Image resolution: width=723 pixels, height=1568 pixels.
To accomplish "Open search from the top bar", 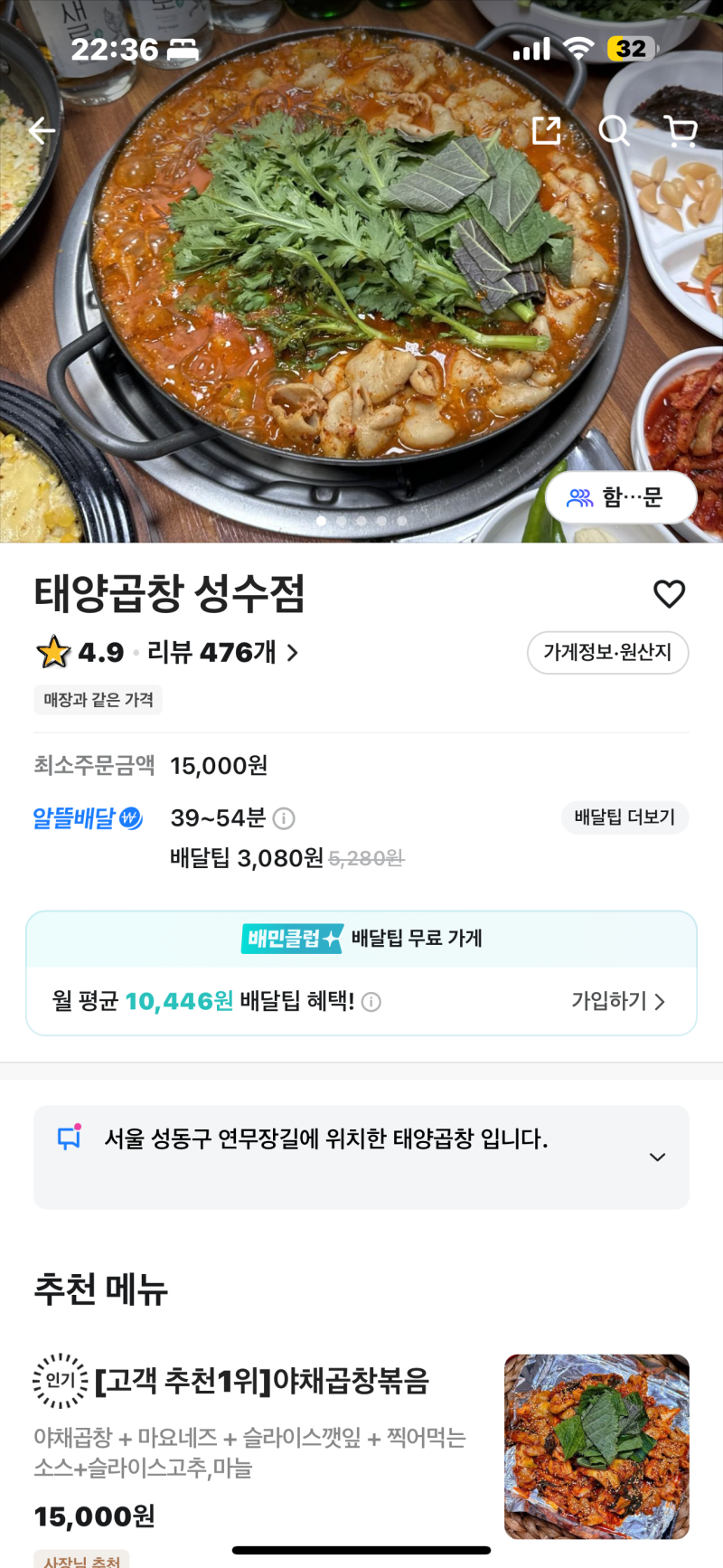I will [x=614, y=130].
